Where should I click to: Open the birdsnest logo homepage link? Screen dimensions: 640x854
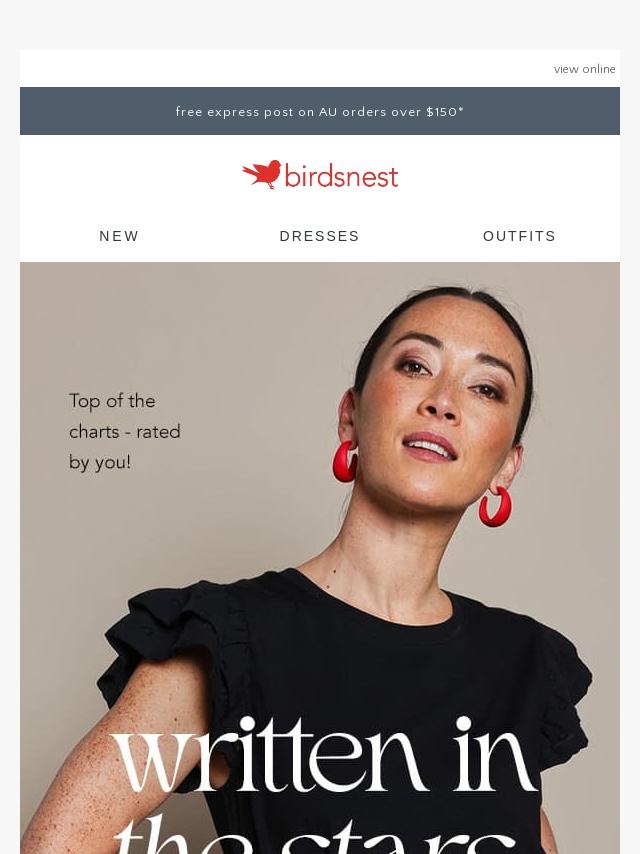pos(320,175)
